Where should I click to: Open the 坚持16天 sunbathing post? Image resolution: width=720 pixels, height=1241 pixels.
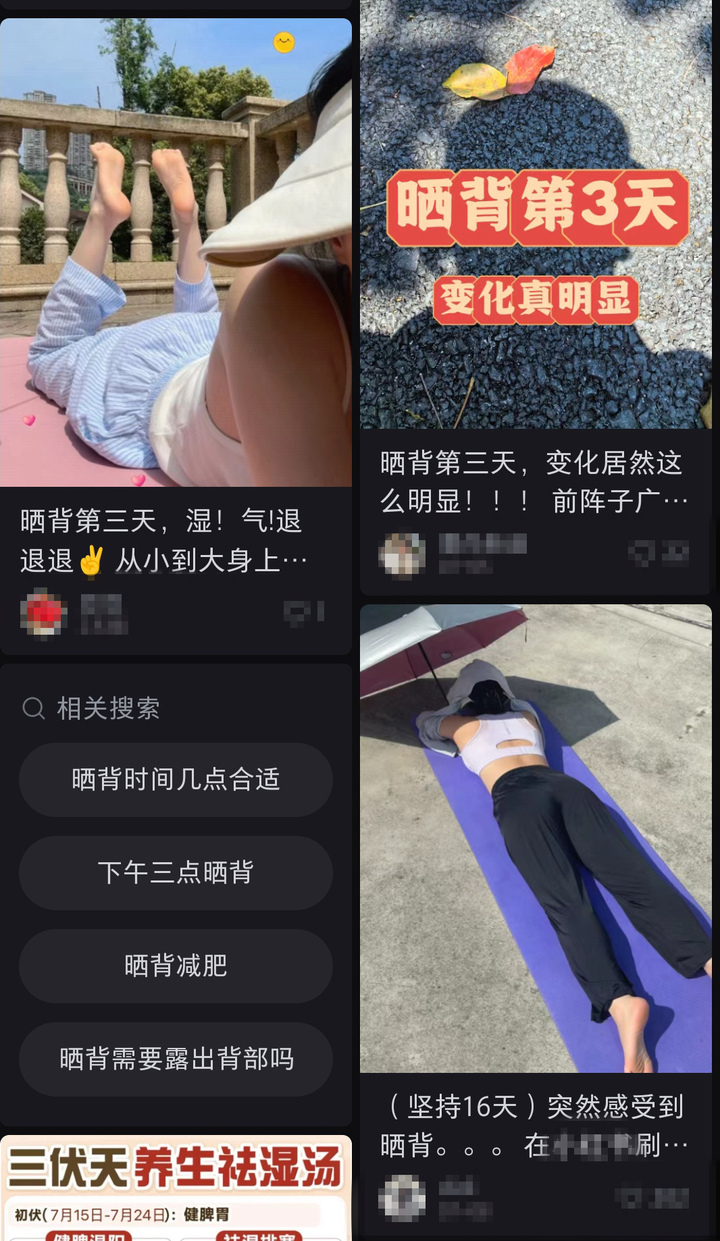[x=536, y=838]
